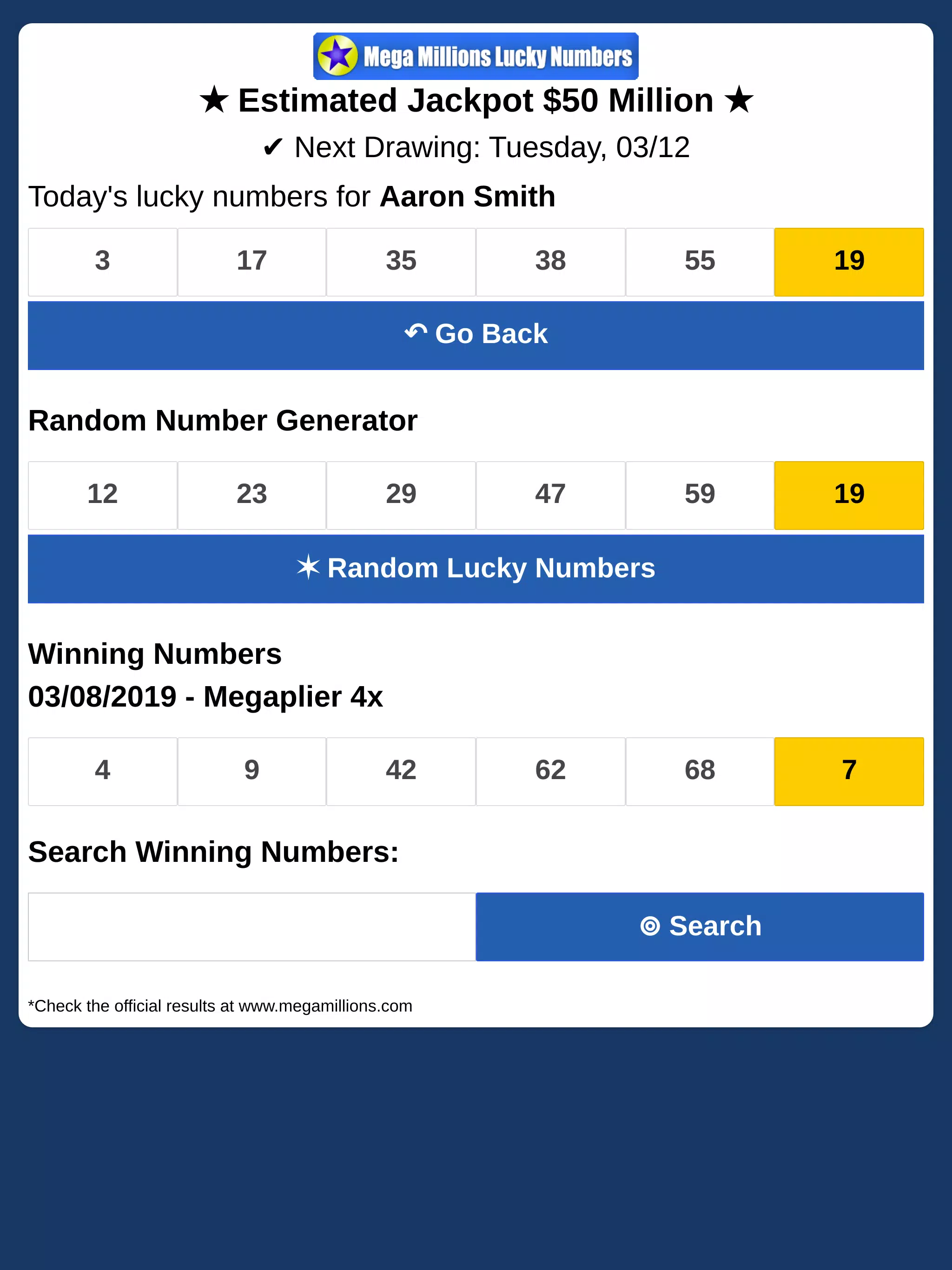Click the yellow Mega Ball 7
Screen dimensions: 952x1270
pos(849,771)
